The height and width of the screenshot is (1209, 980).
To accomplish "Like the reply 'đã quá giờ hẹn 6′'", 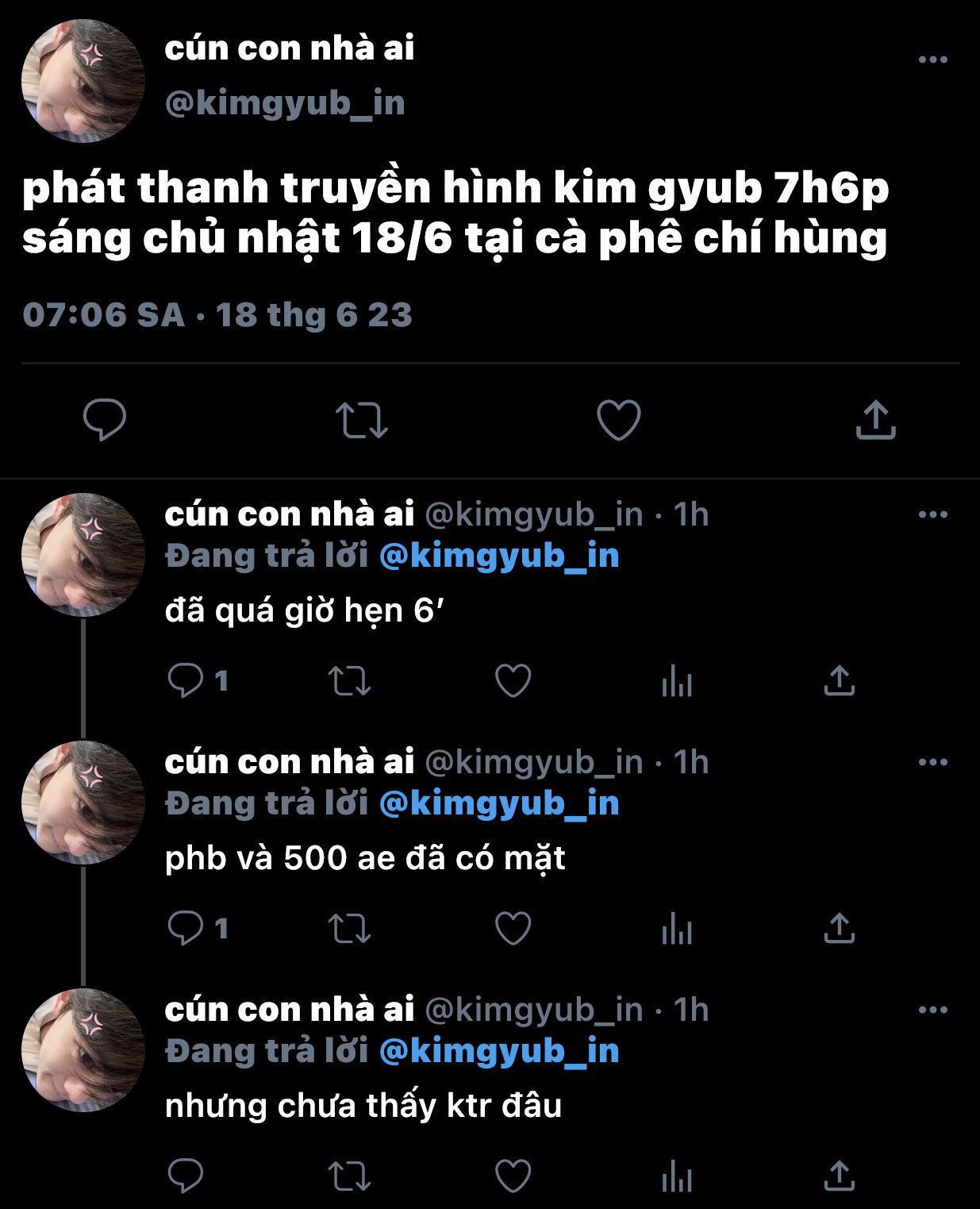I will [x=513, y=680].
